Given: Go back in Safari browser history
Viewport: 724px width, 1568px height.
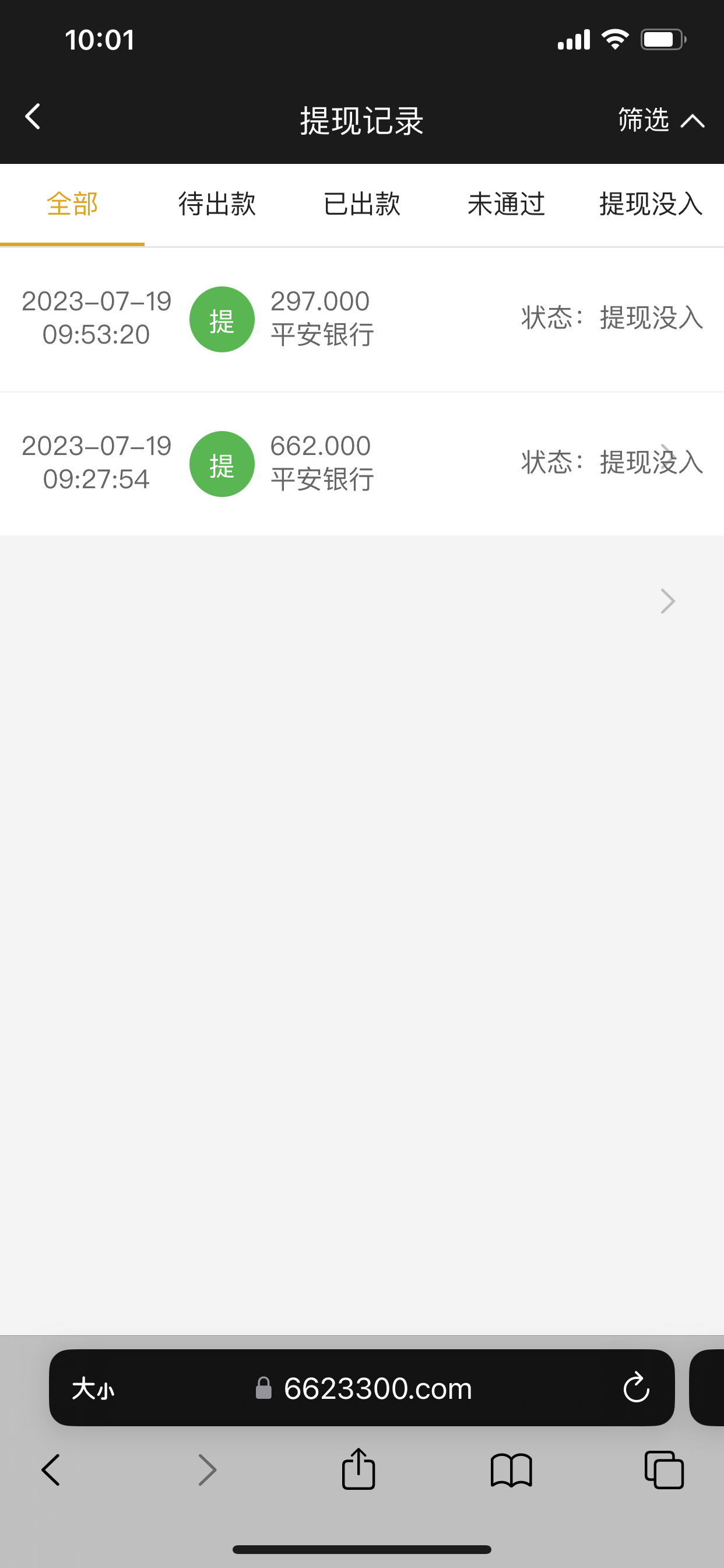Looking at the screenshot, I should pos(51,1470).
